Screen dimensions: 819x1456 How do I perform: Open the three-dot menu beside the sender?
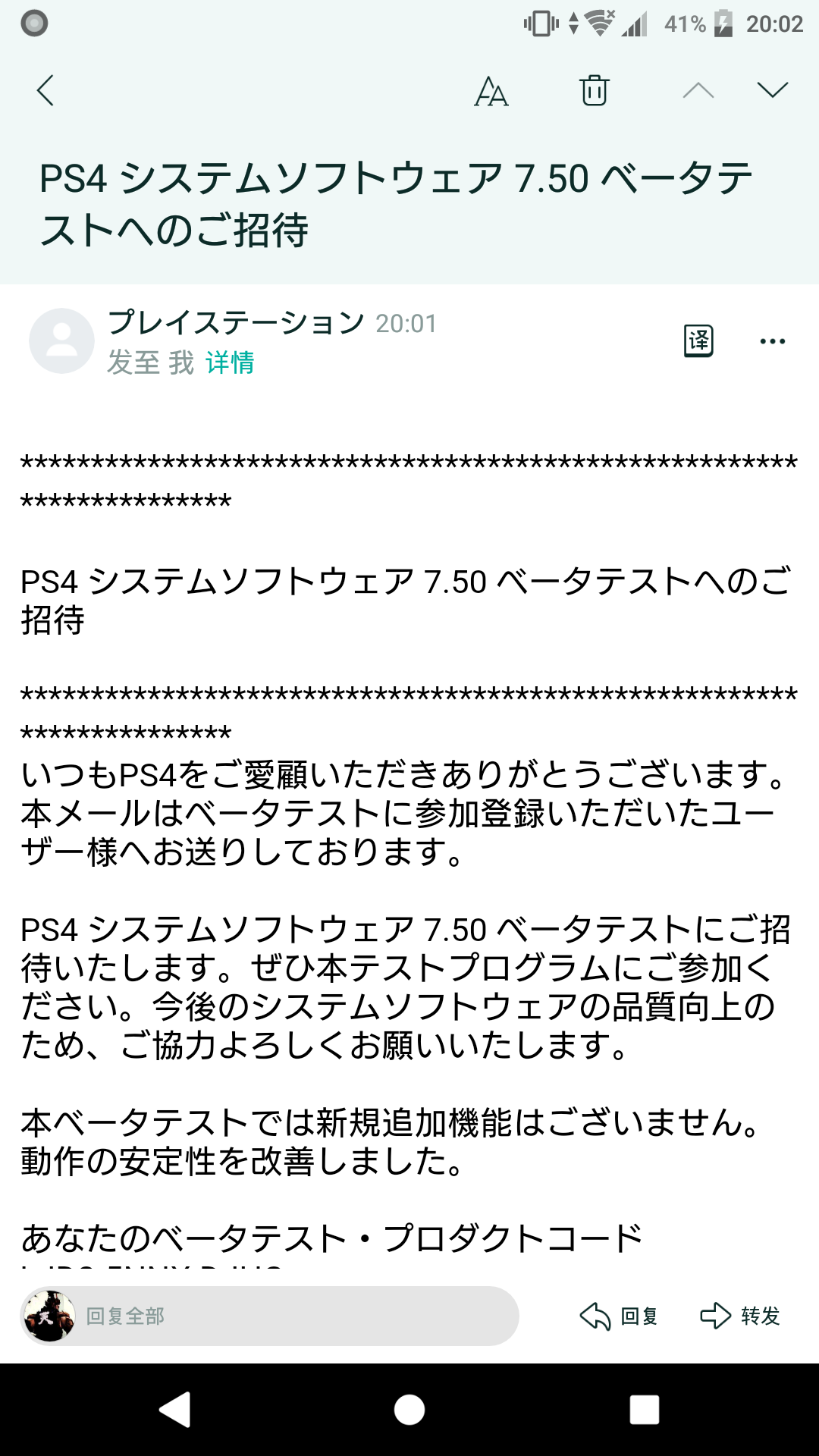click(x=773, y=341)
